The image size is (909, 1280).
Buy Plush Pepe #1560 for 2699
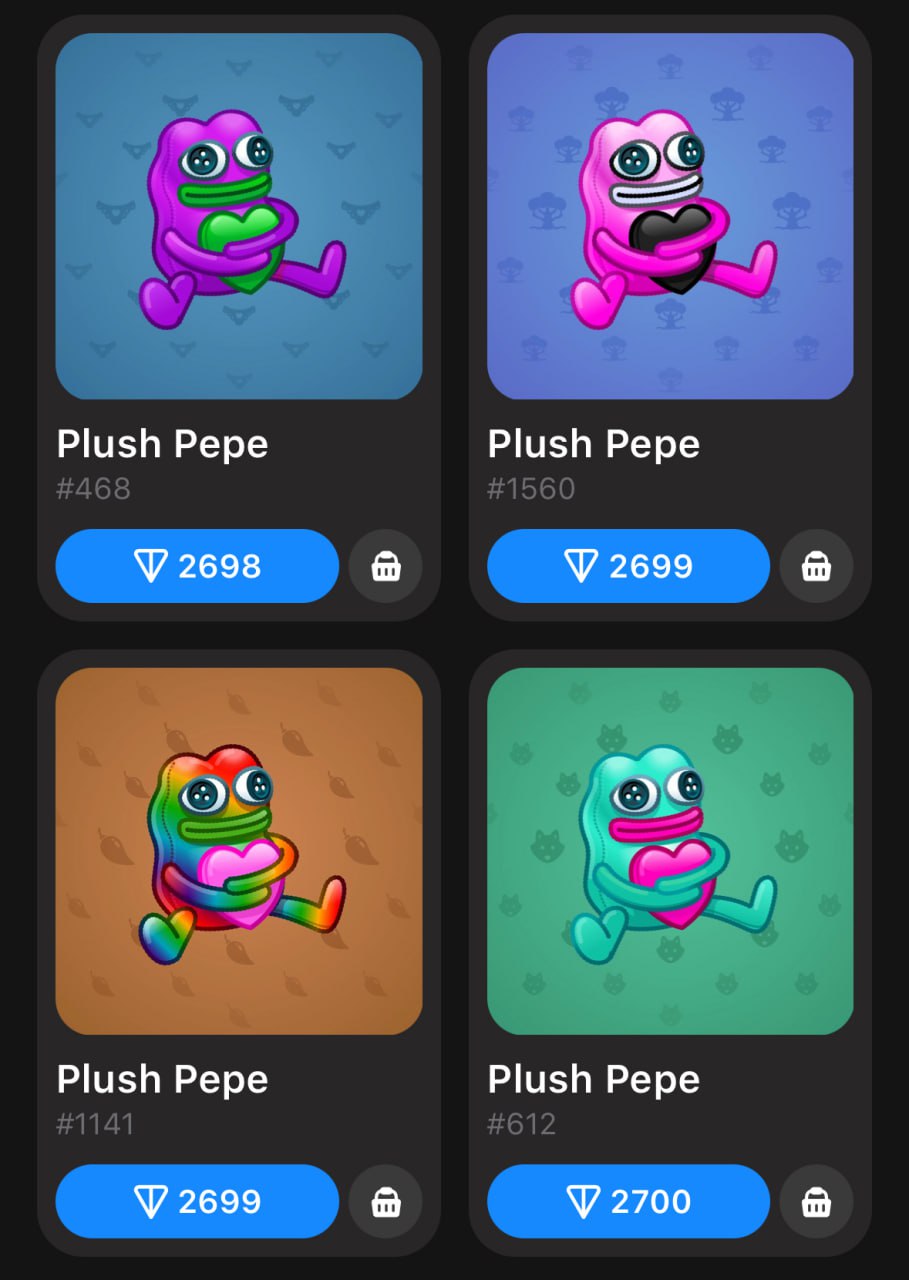628,566
